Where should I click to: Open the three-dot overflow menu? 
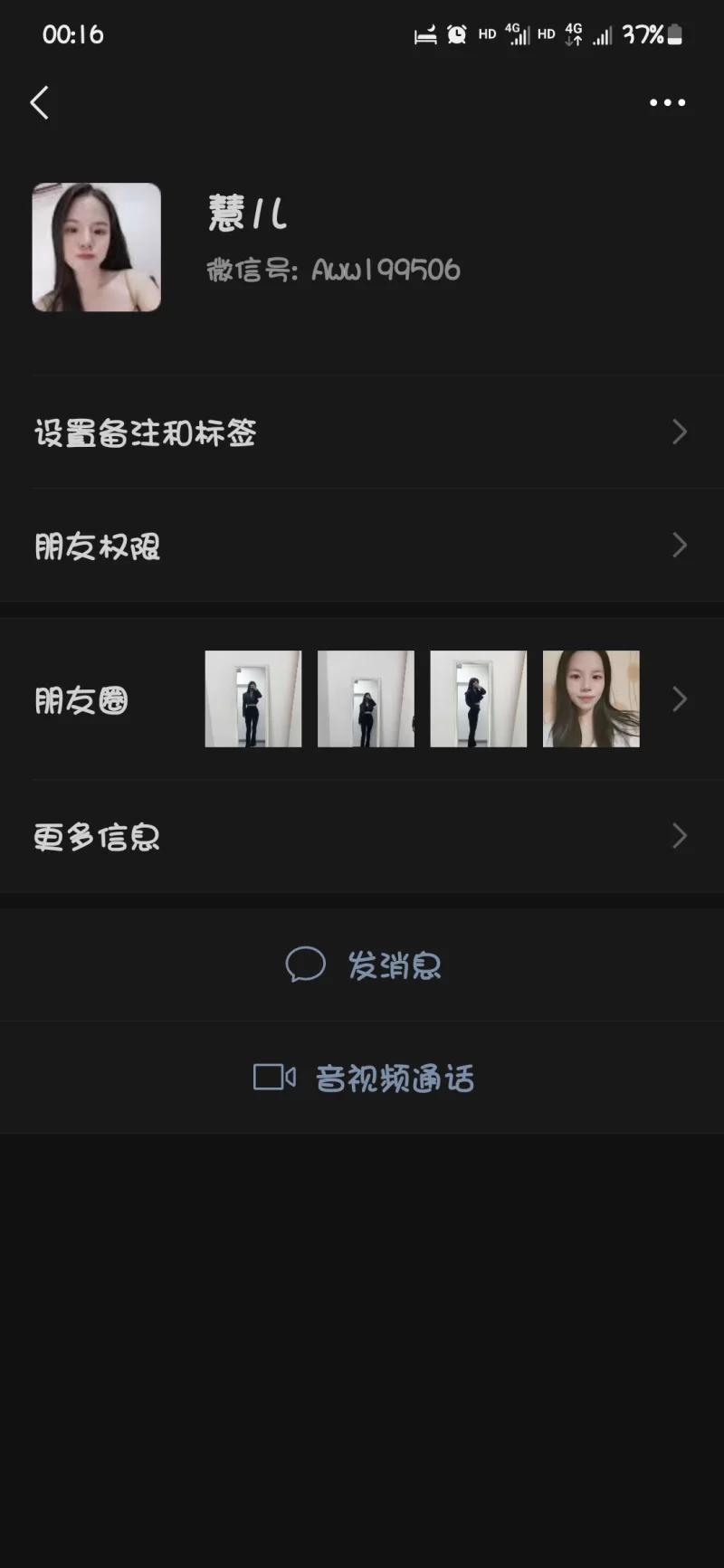(x=667, y=103)
